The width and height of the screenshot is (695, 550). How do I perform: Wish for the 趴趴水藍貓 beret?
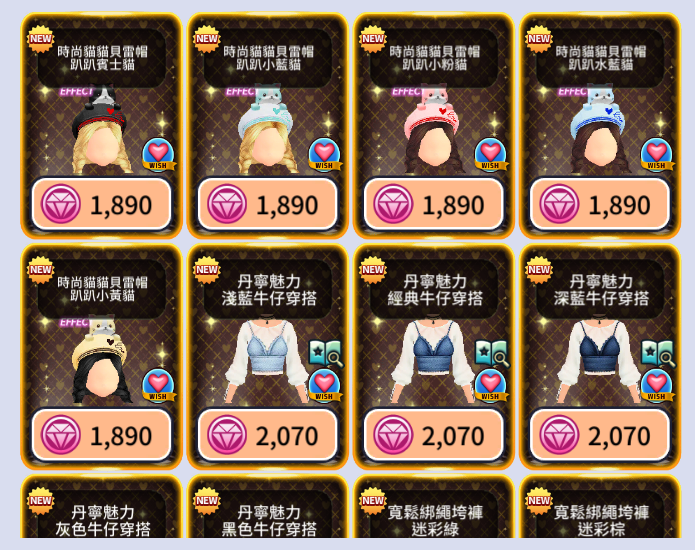656,155
